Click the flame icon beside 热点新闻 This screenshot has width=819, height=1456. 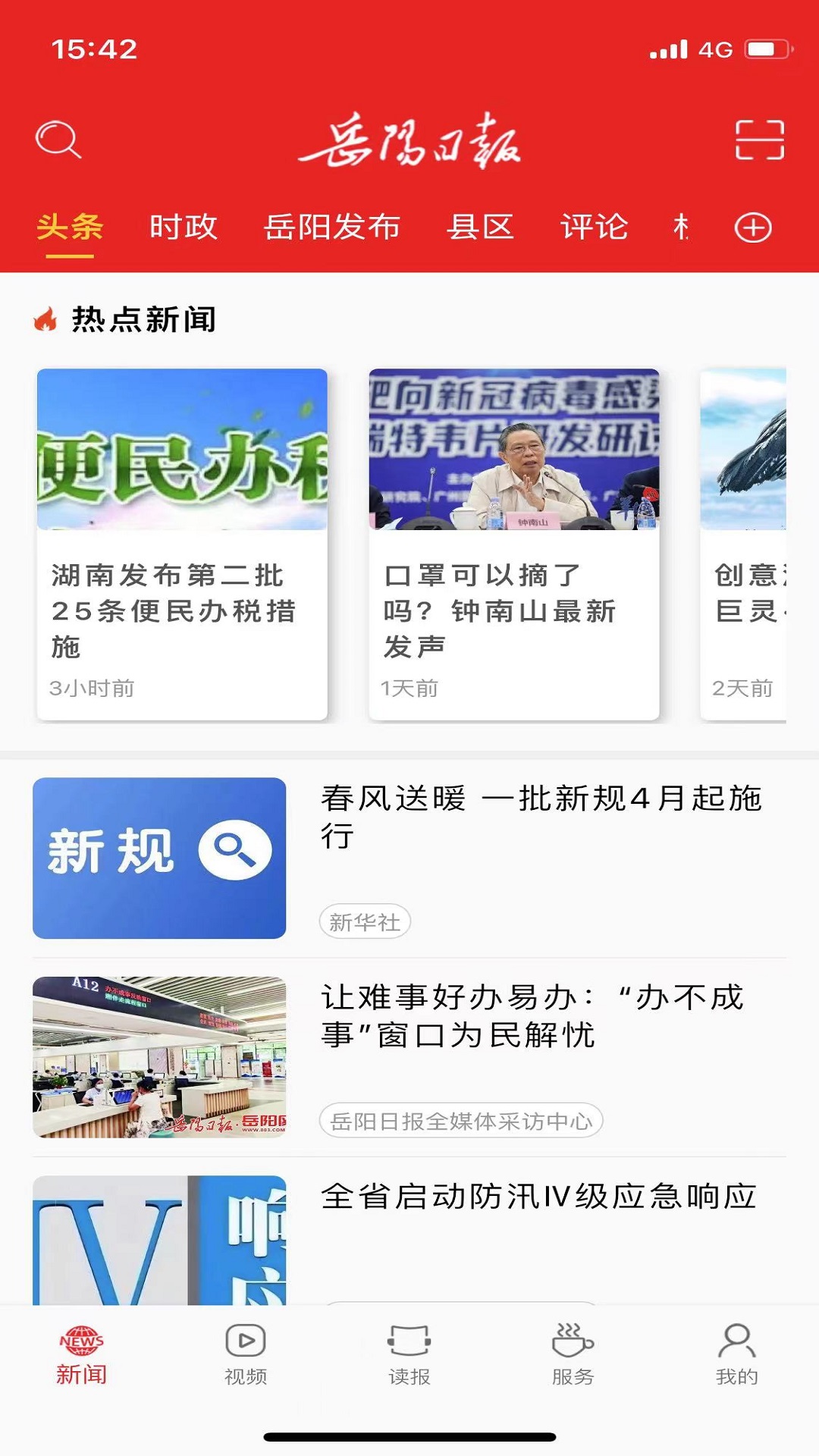47,319
